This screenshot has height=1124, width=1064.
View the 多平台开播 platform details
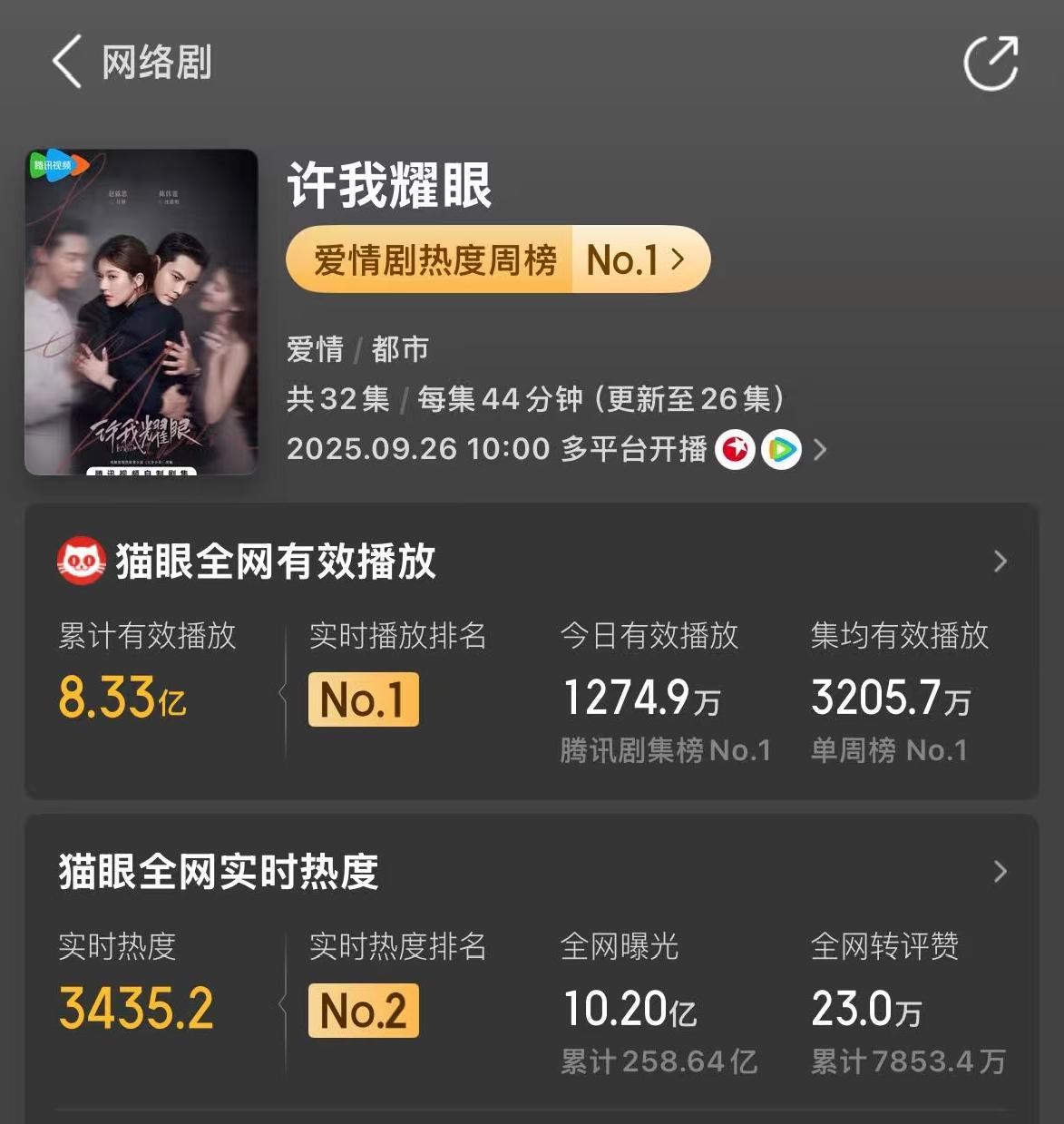(819, 449)
